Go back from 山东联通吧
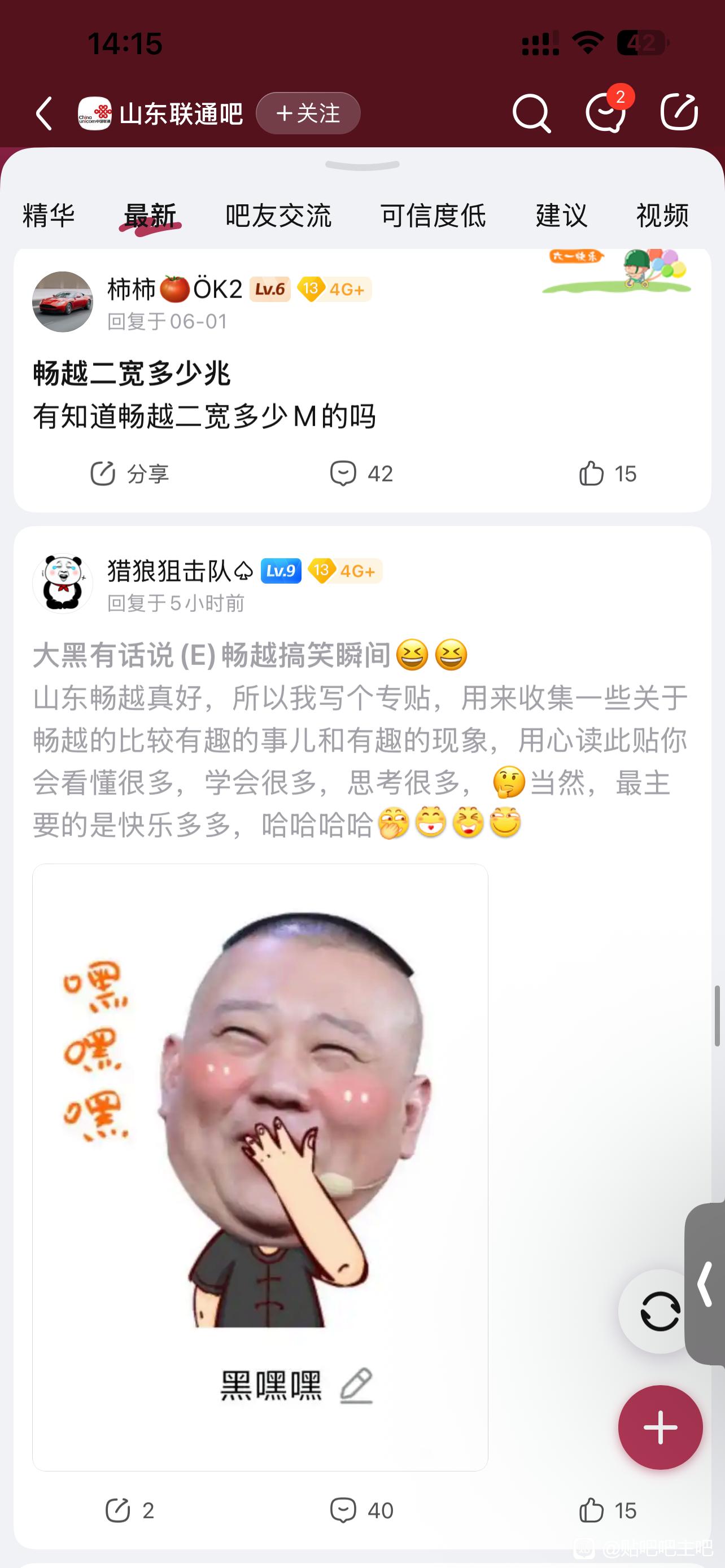The width and height of the screenshot is (725, 1568). 45,113
